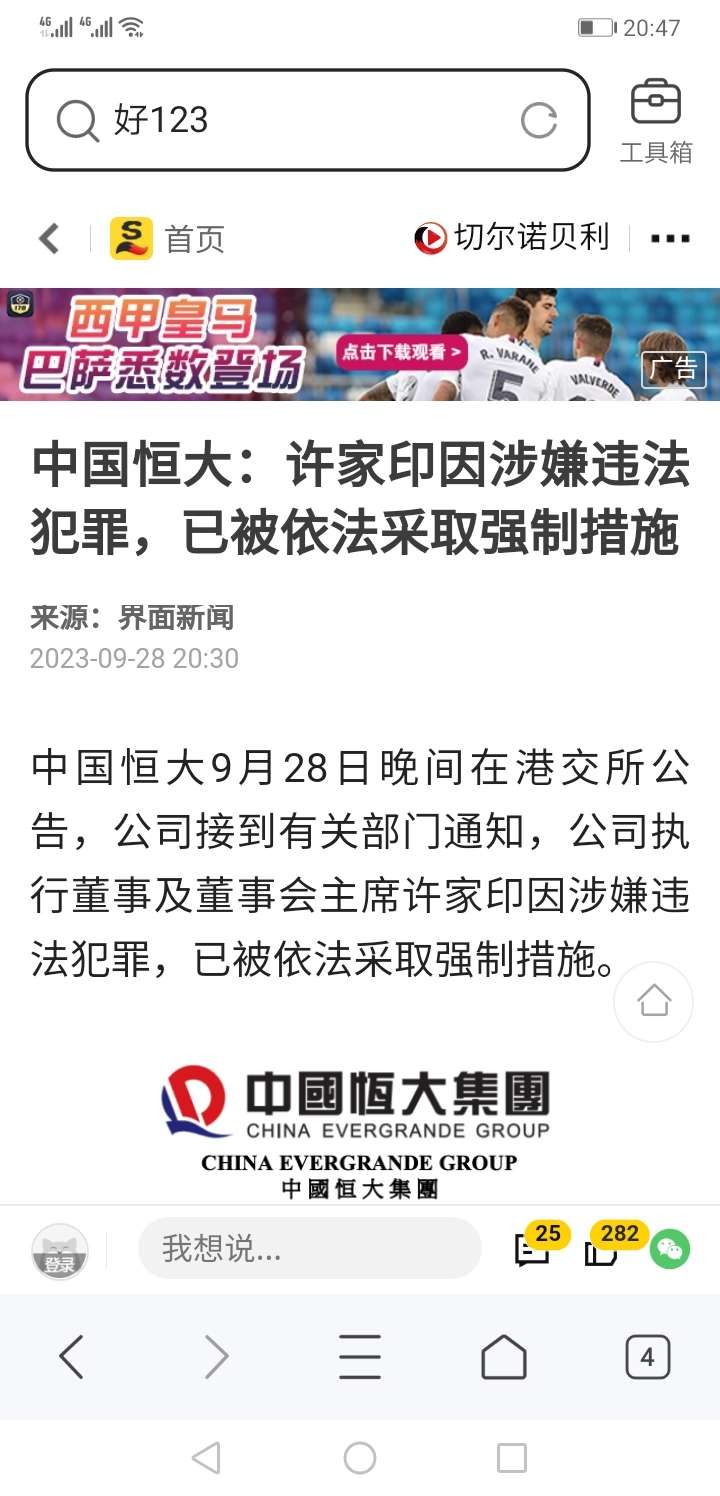Tap the 登录 avatar to log in
This screenshot has width=720, height=1496.
click(x=60, y=1251)
